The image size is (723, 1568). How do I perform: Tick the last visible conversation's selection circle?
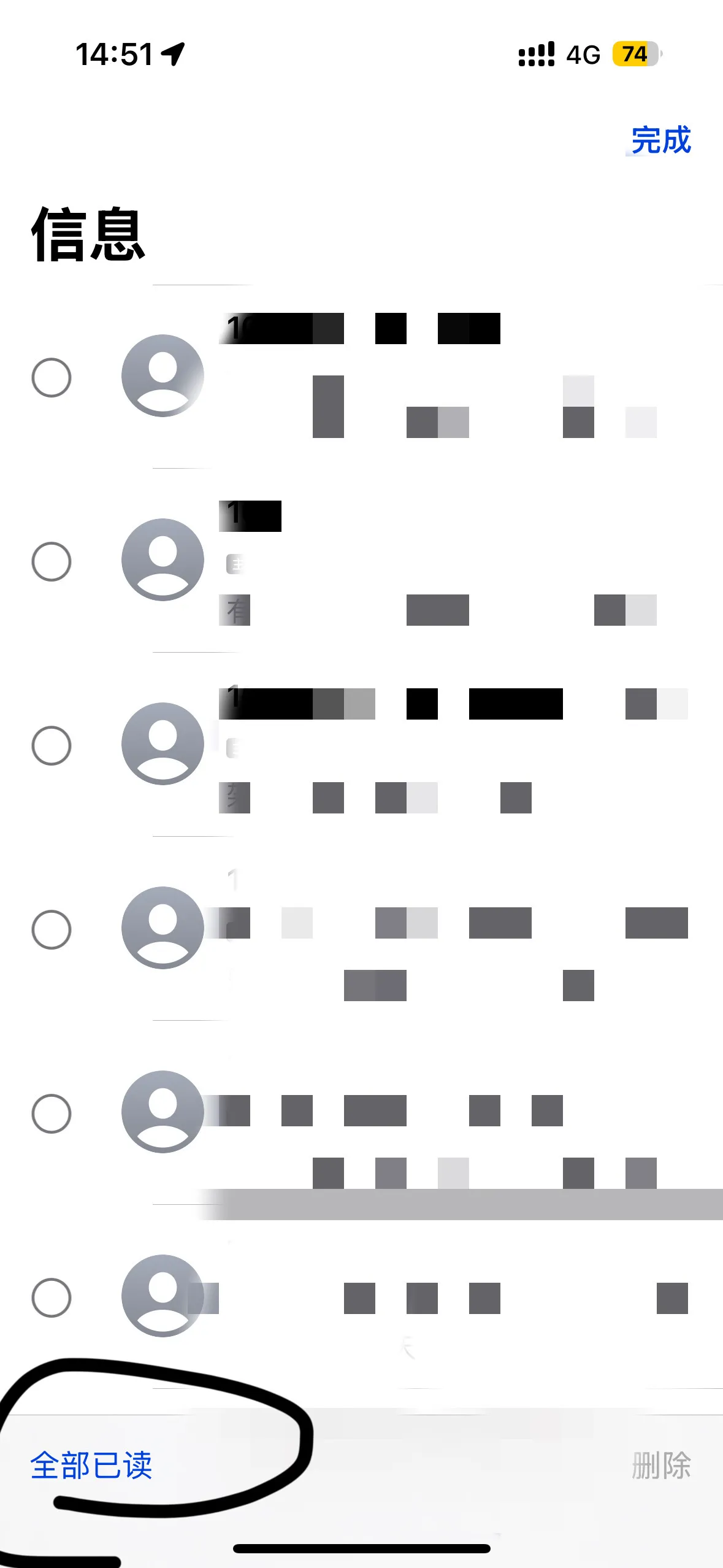[x=52, y=1297]
